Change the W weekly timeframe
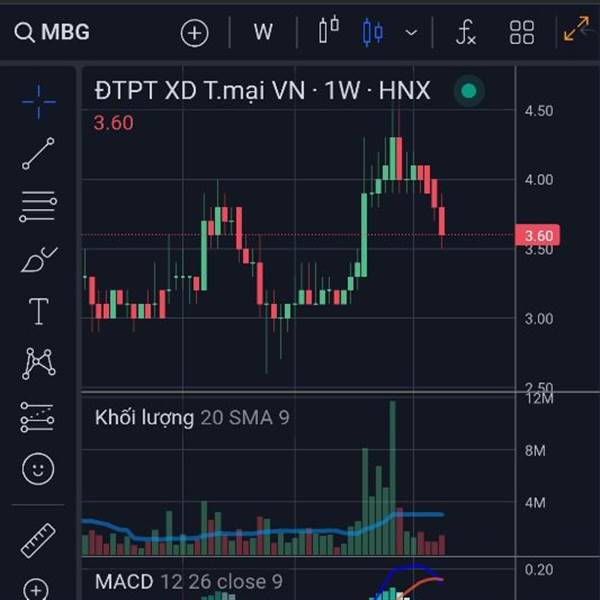Screen dimensions: 600x600 [x=263, y=32]
